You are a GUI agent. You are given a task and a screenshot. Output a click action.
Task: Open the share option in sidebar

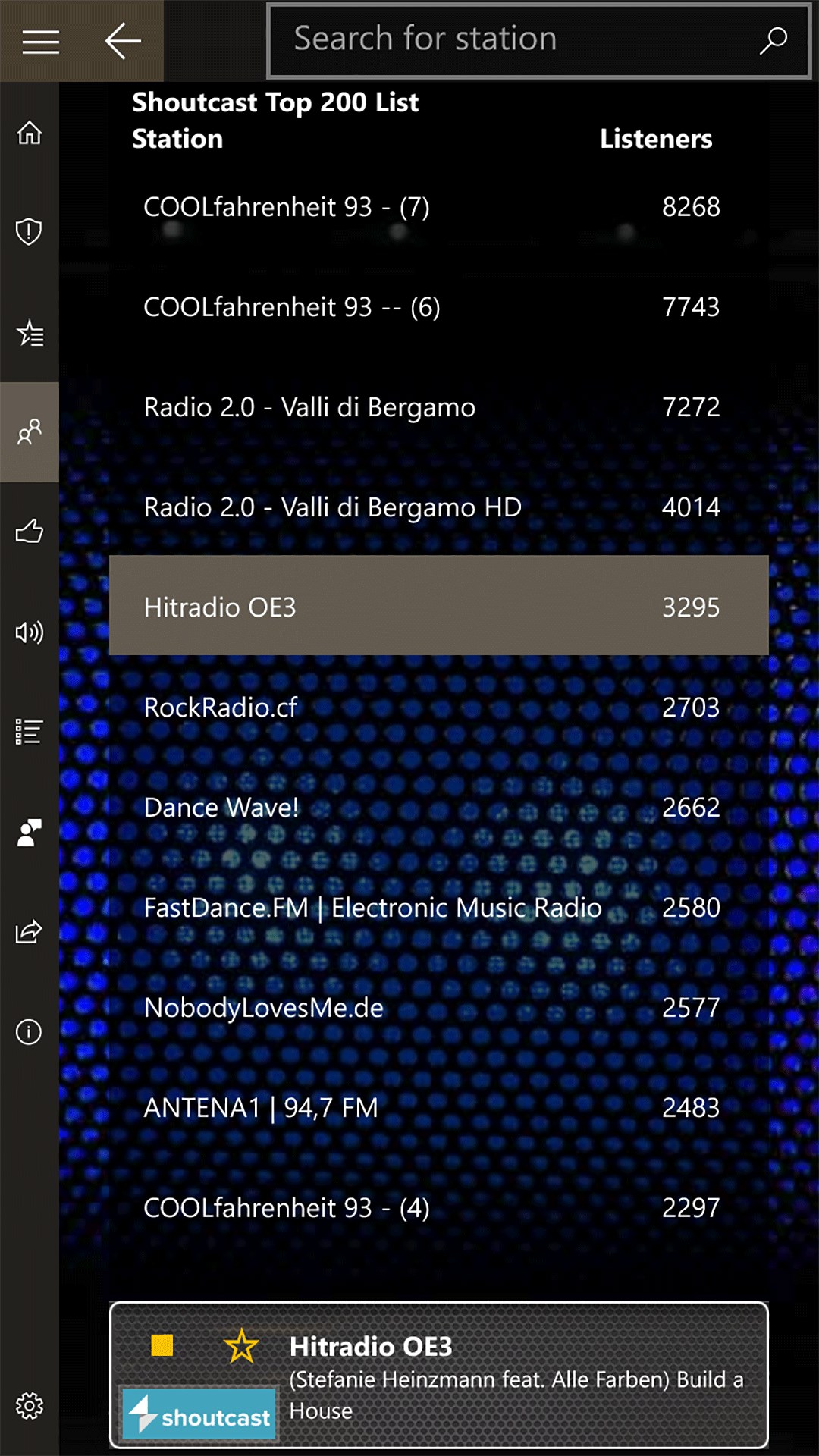[30, 931]
